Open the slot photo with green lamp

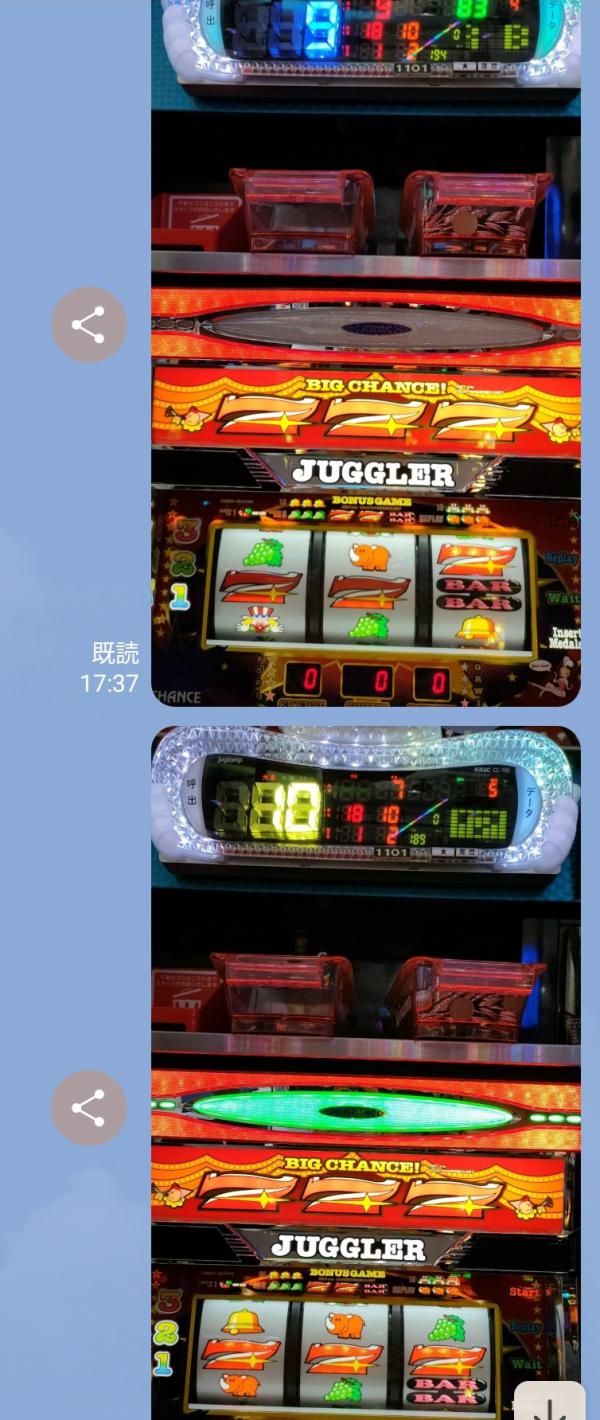pyautogui.click(x=366, y=1070)
